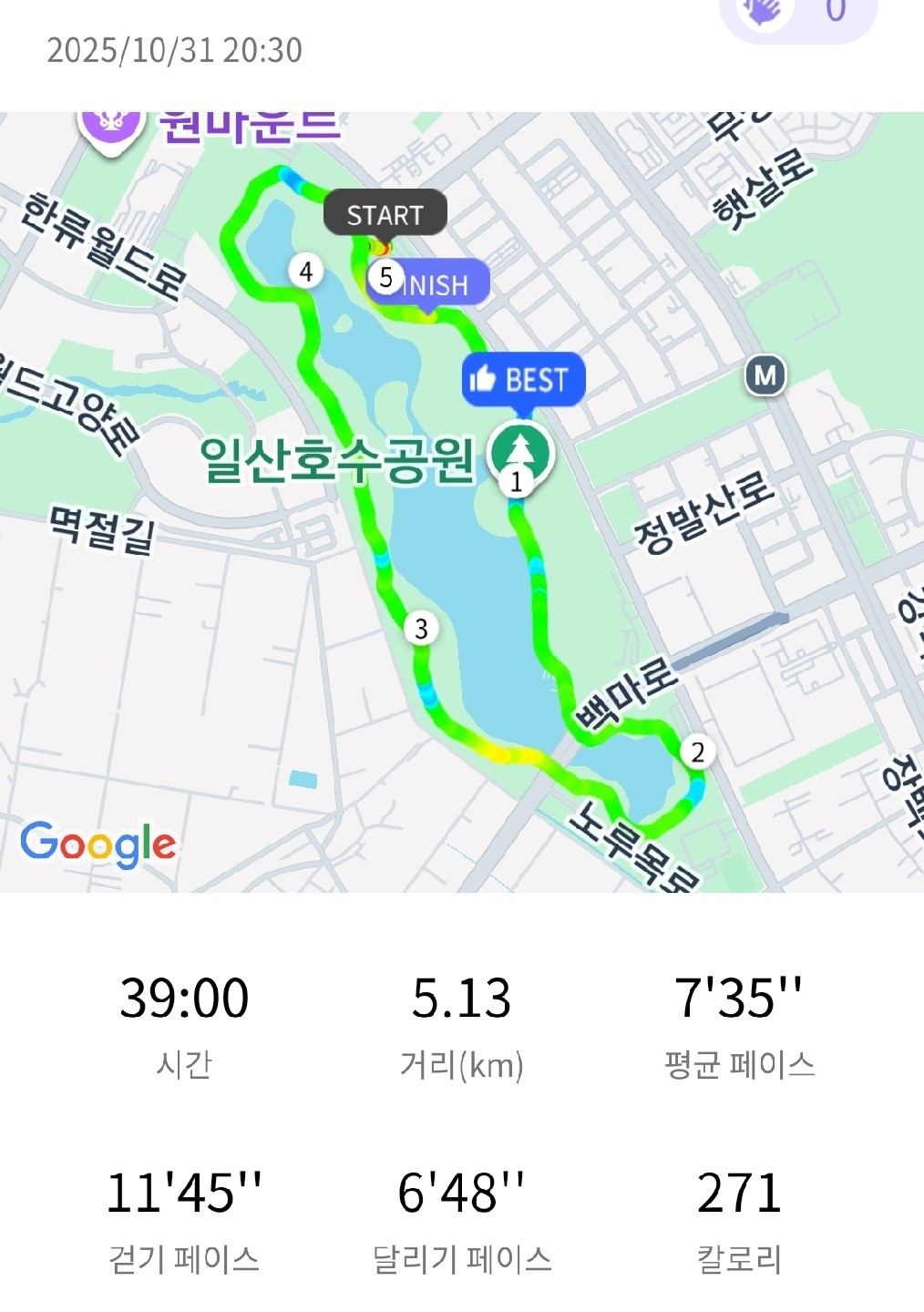Select kilometer marker 3 on the route
924x1312 pixels.
[420, 626]
